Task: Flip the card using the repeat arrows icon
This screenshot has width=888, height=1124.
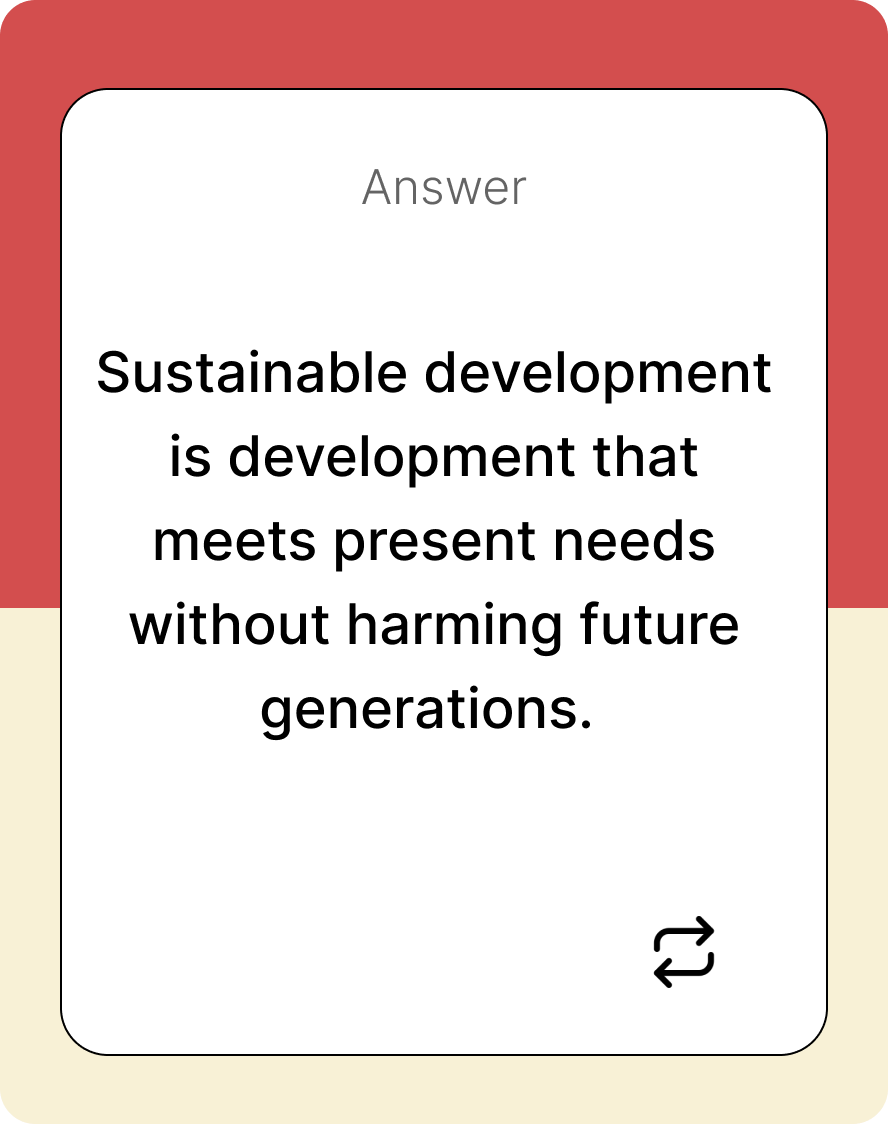Action: 684,951
